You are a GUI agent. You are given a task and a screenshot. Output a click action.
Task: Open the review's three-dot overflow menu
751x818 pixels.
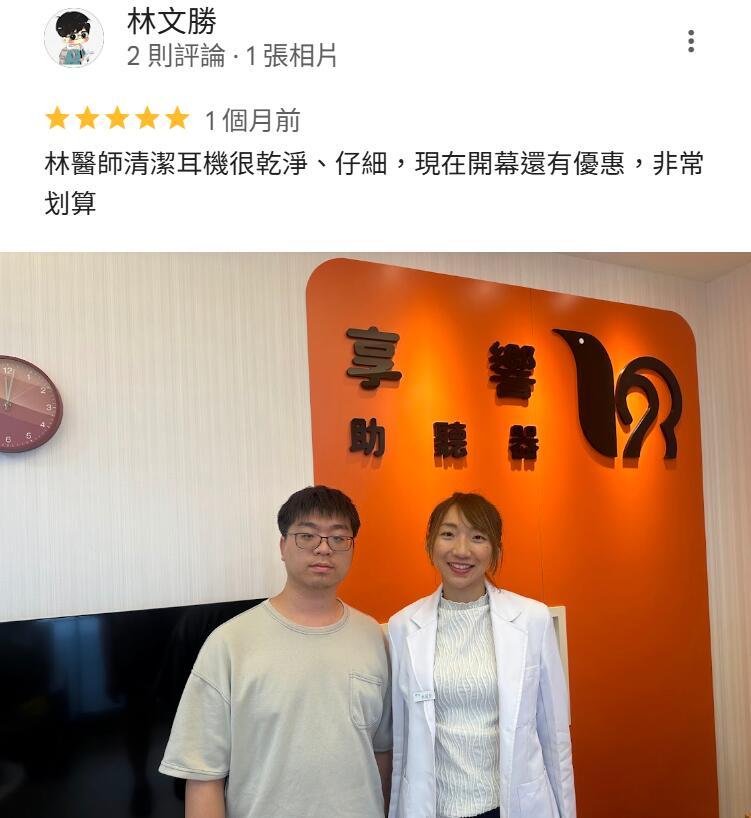point(690,41)
